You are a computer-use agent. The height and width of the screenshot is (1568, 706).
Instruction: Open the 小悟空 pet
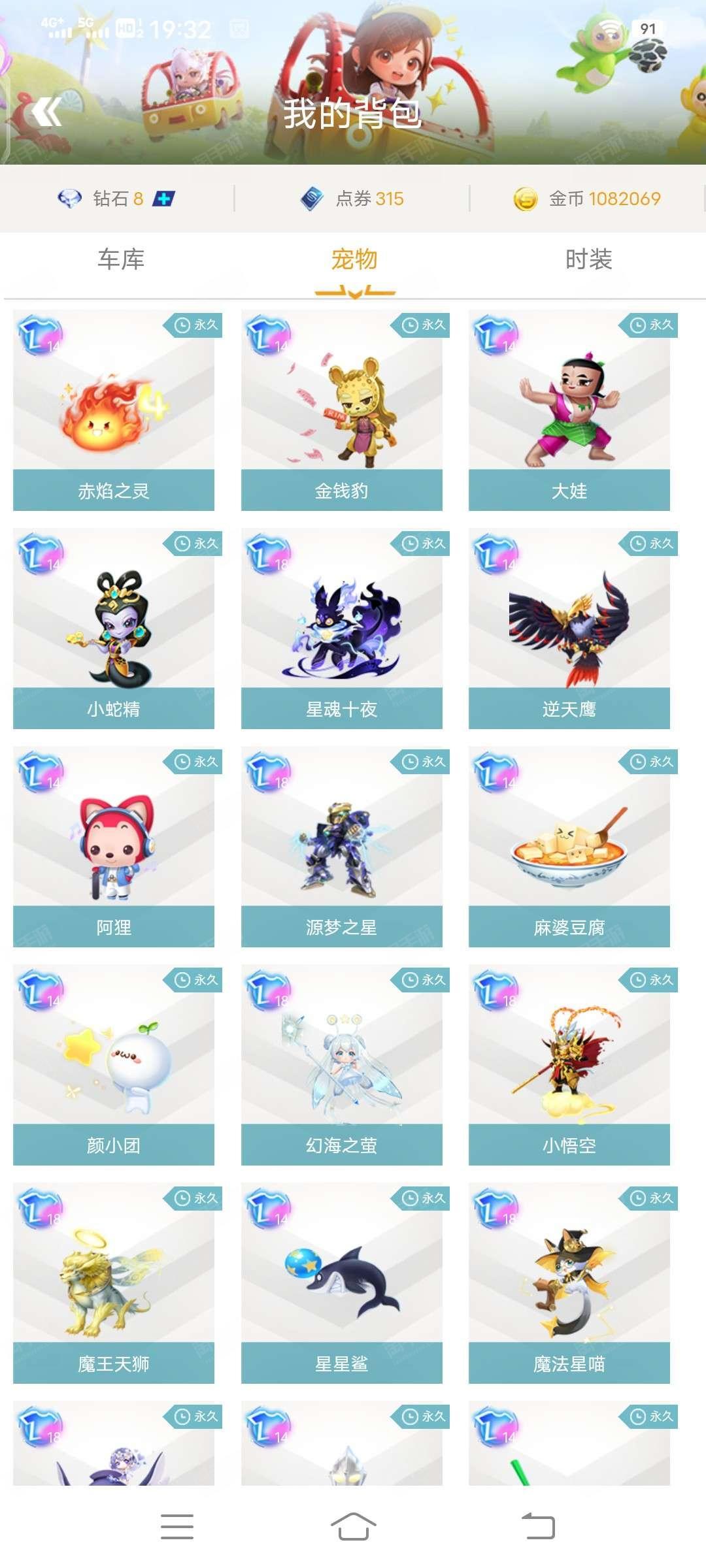pyautogui.click(x=569, y=1065)
